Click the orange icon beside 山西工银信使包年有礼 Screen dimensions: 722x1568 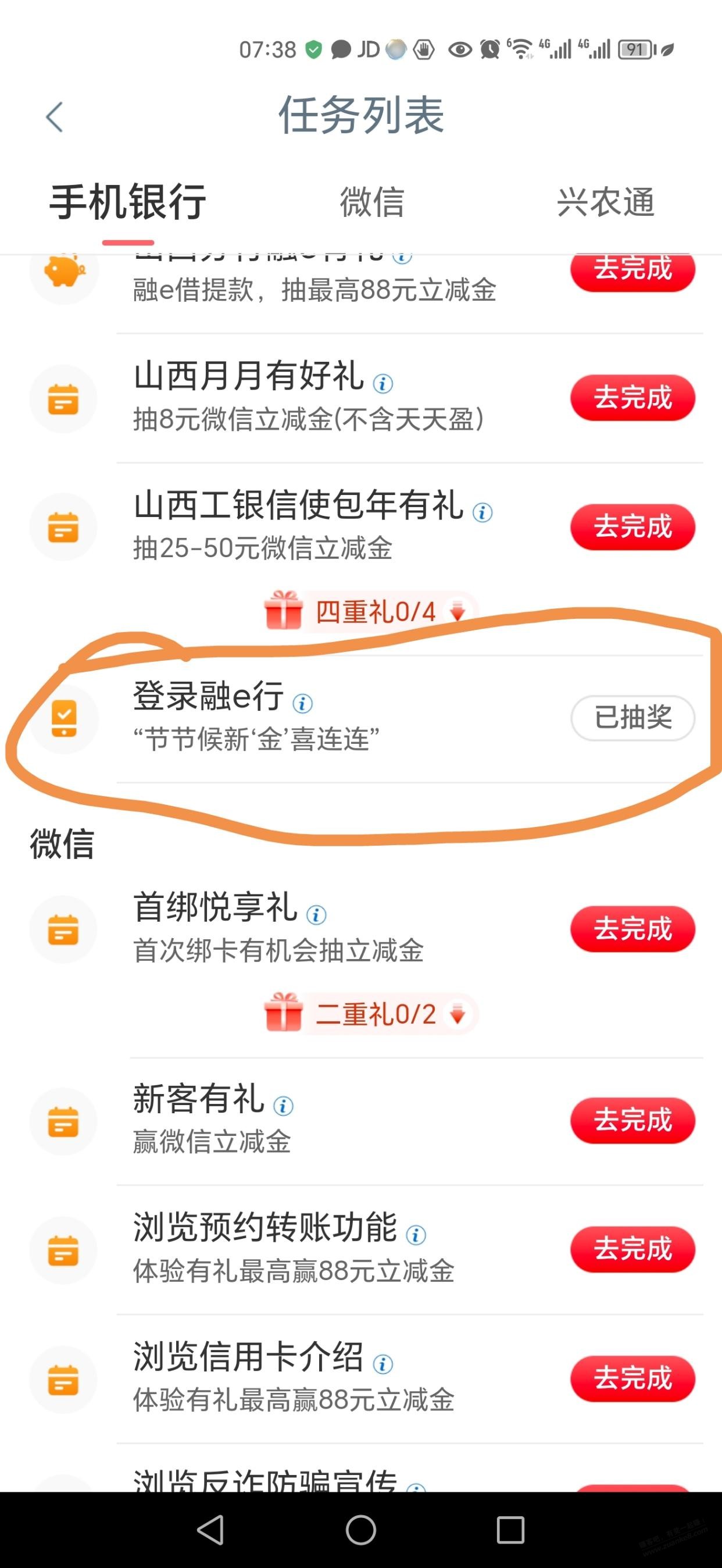(x=63, y=527)
